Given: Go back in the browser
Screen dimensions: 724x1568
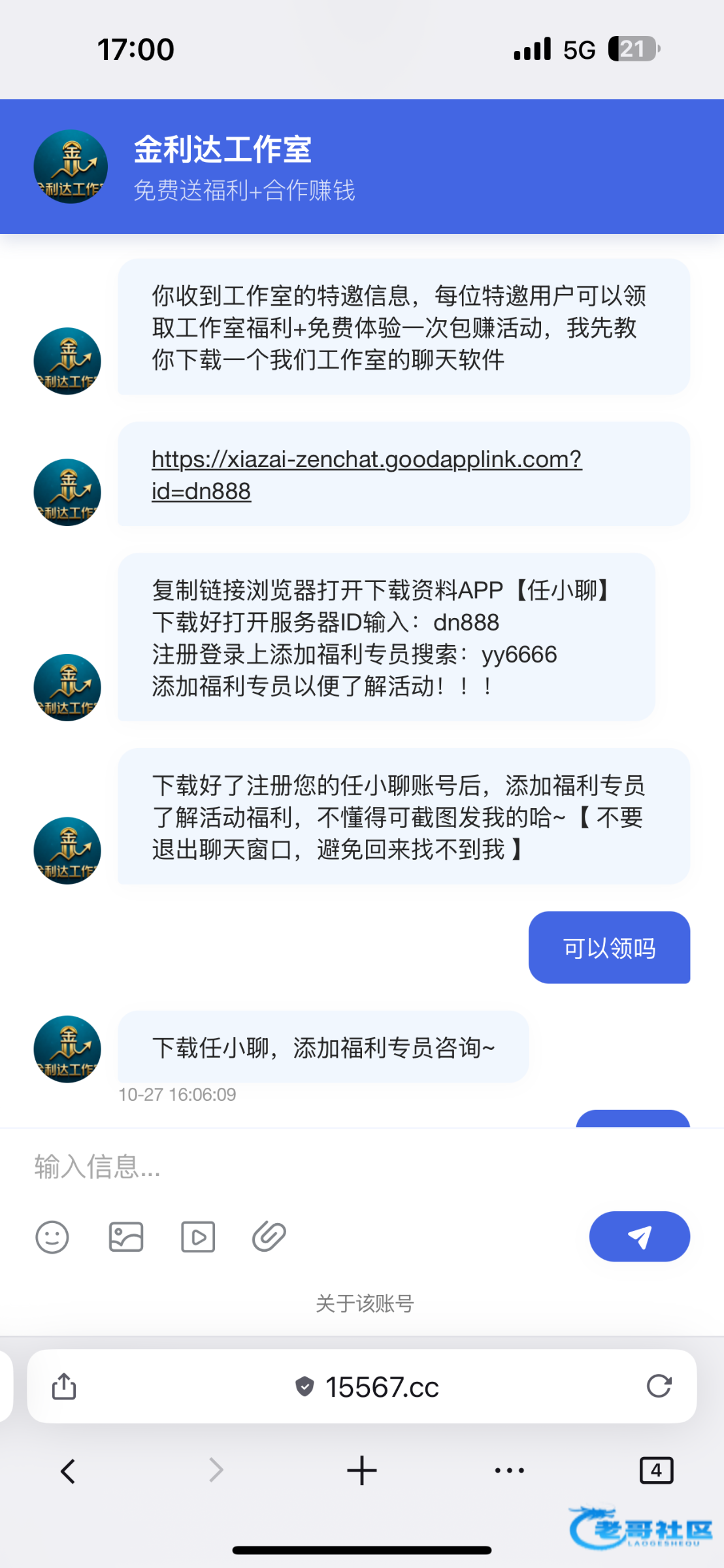Looking at the screenshot, I should coord(68,1471).
